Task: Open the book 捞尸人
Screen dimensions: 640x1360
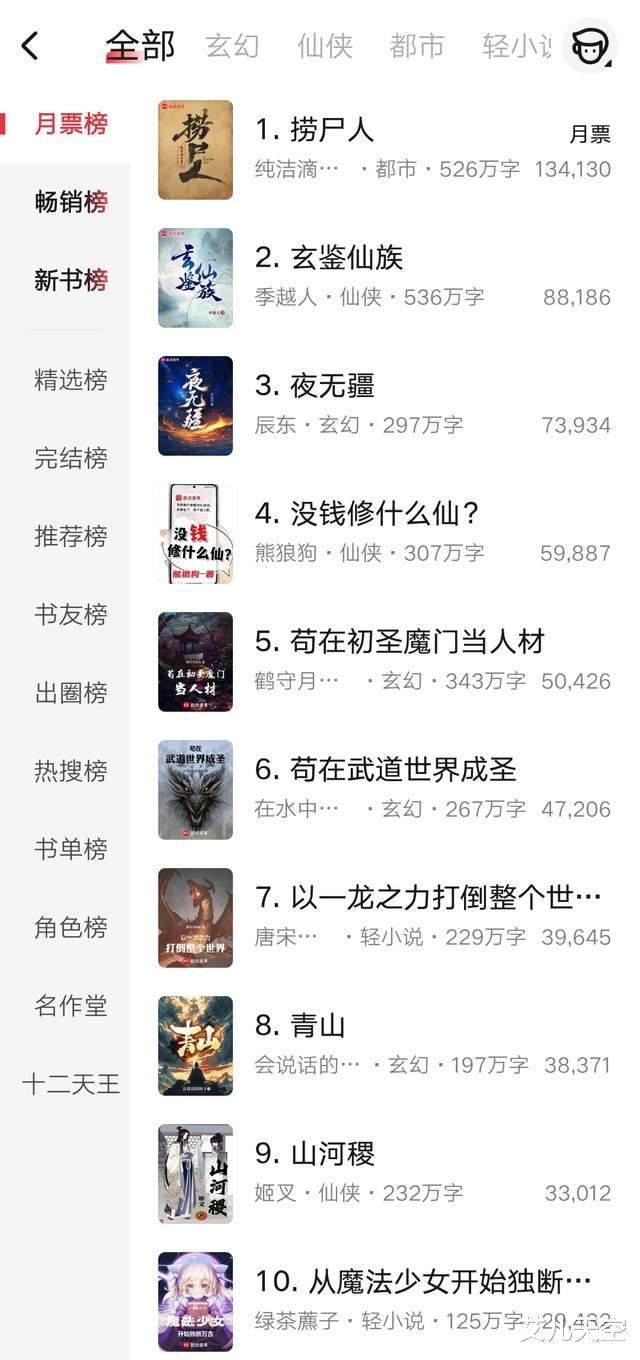Action: pyautogui.click(x=315, y=130)
